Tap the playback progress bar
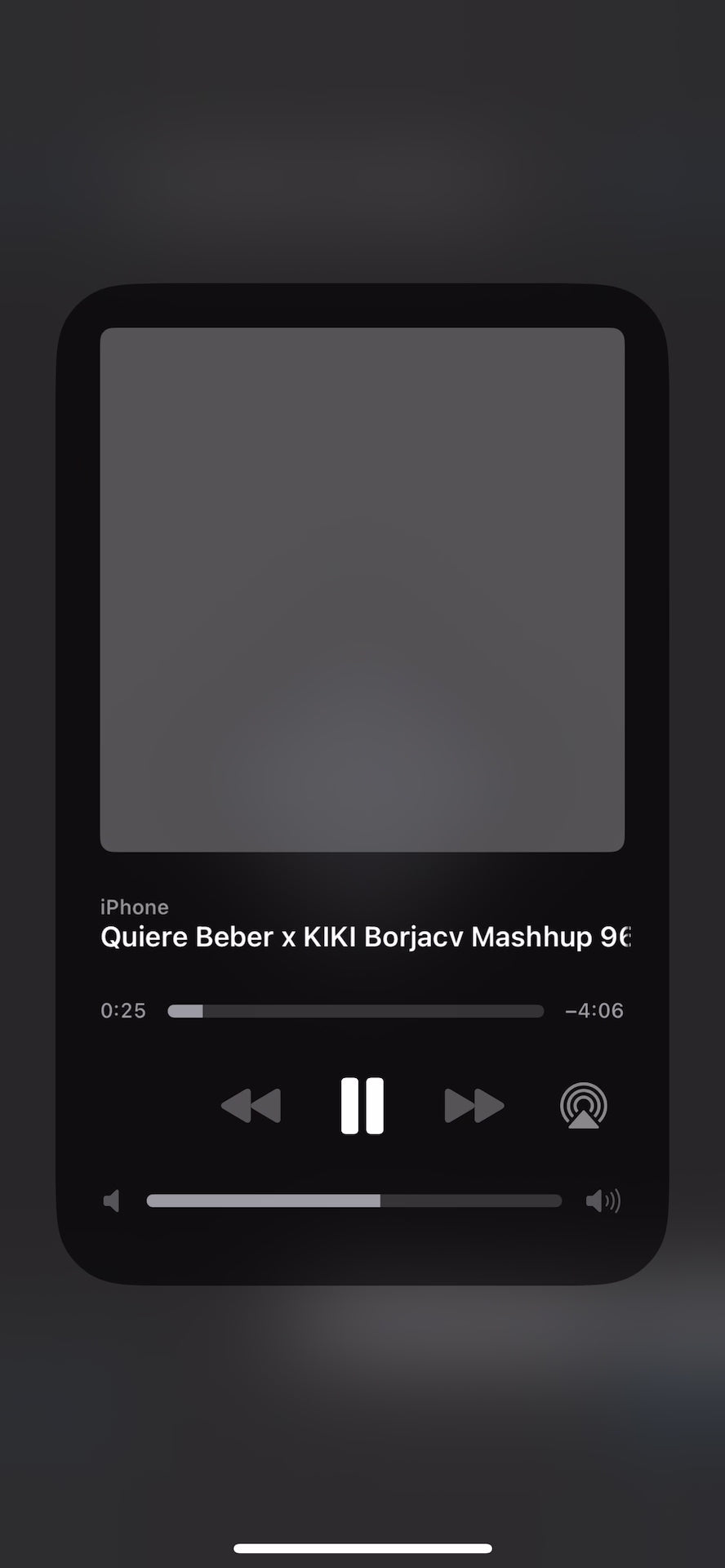Image resolution: width=725 pixels, height=1568 pixels. point(355,1011)
